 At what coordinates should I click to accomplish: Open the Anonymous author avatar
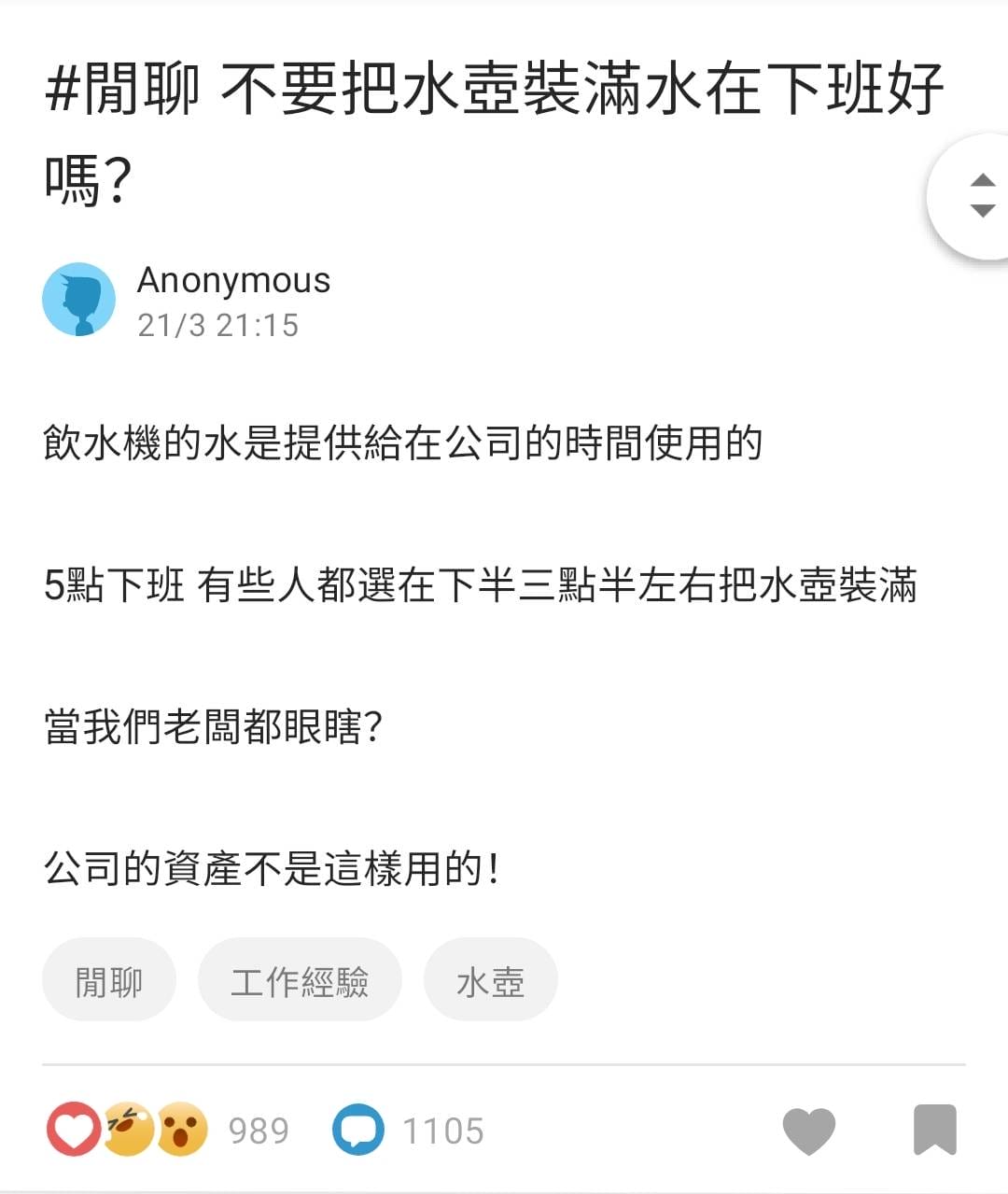[79, 300]
